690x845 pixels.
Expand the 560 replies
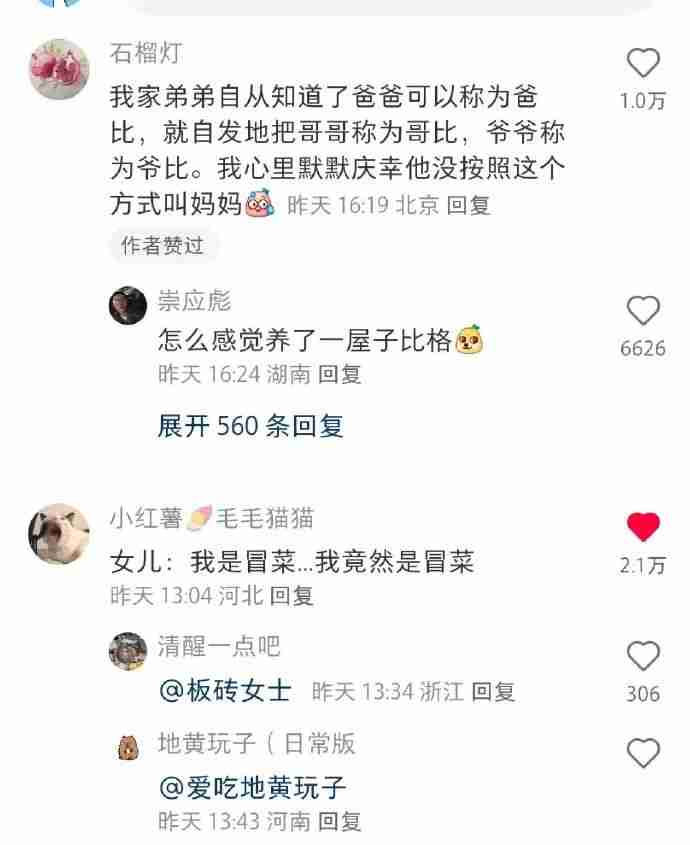pos(250,426)
